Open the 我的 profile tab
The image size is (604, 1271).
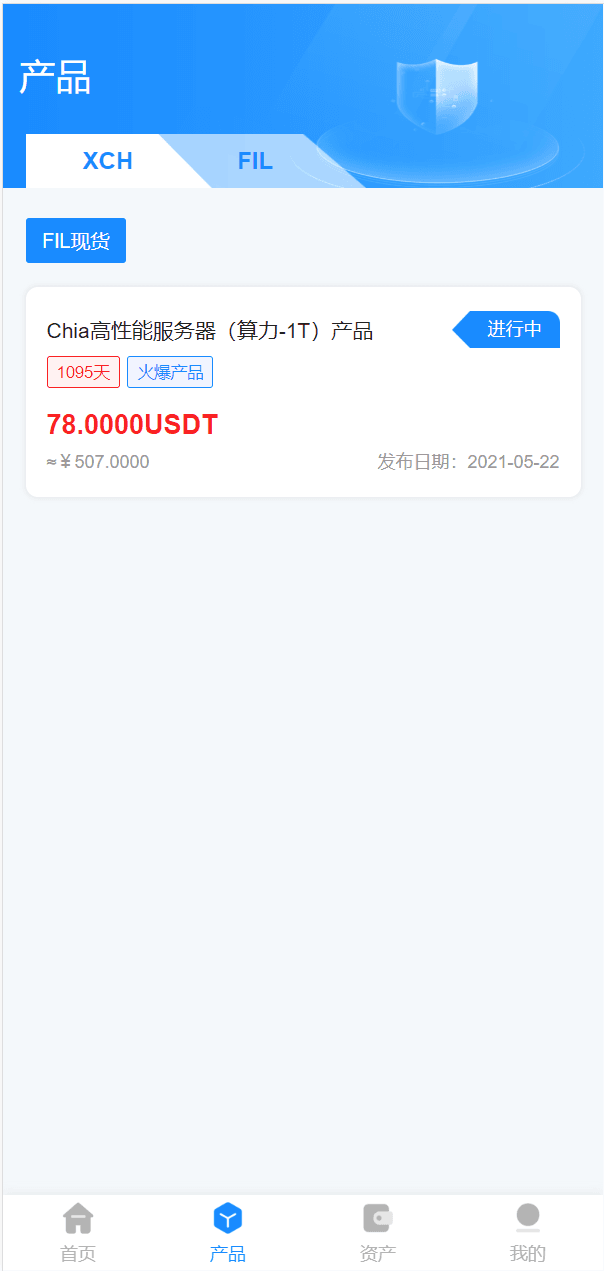tap(528, 1232)
